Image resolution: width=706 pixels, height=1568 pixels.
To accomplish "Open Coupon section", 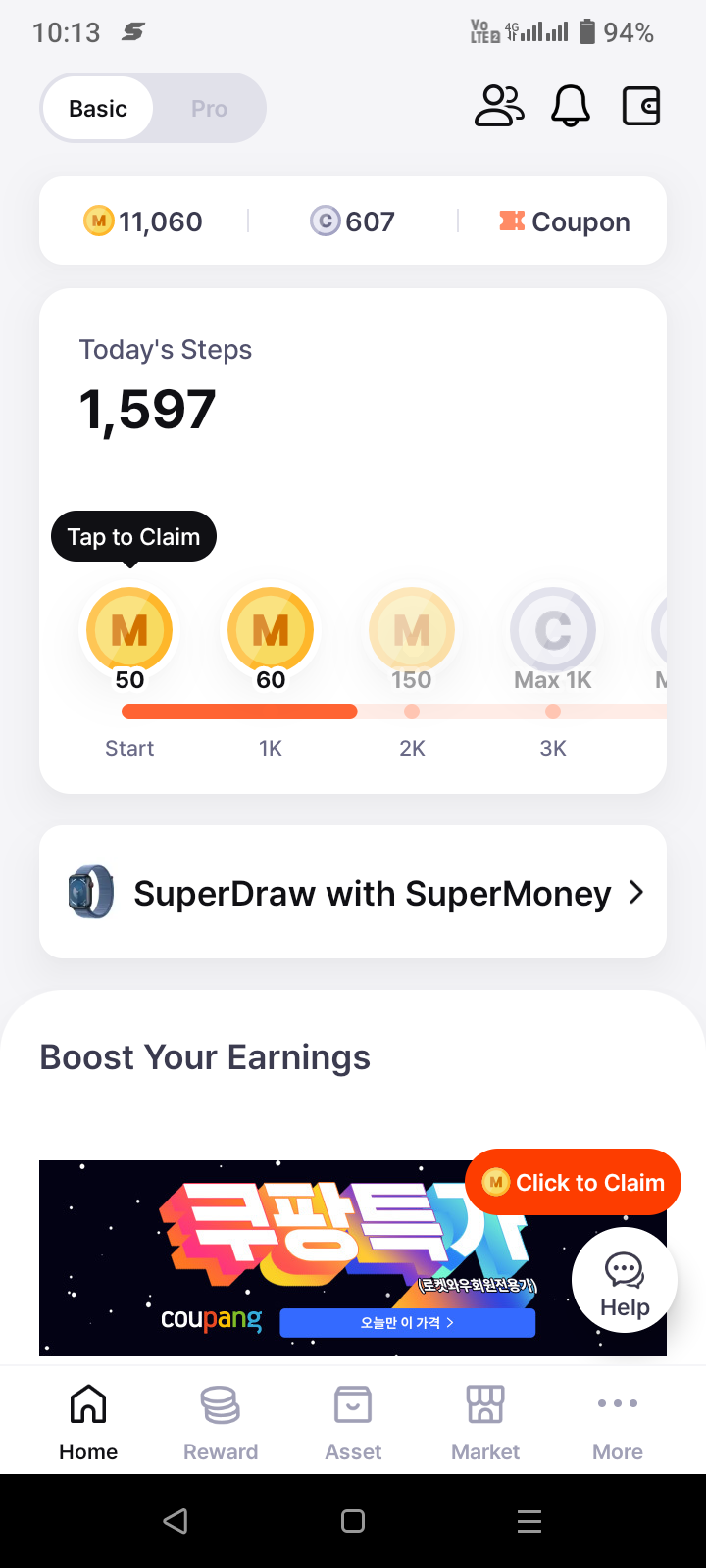I will [564, 221].
